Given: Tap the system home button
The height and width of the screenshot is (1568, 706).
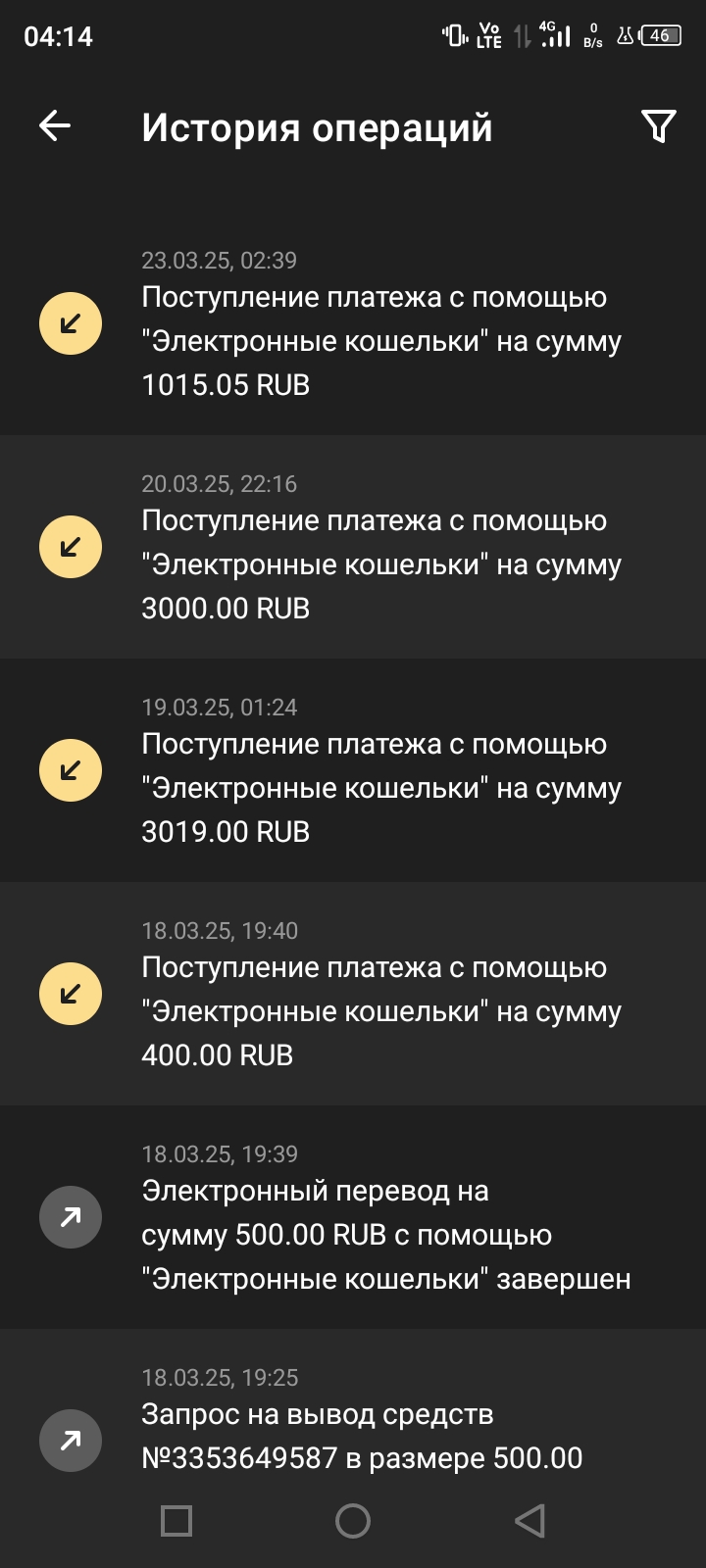Looking at the screenshot, I should 353,1521.
